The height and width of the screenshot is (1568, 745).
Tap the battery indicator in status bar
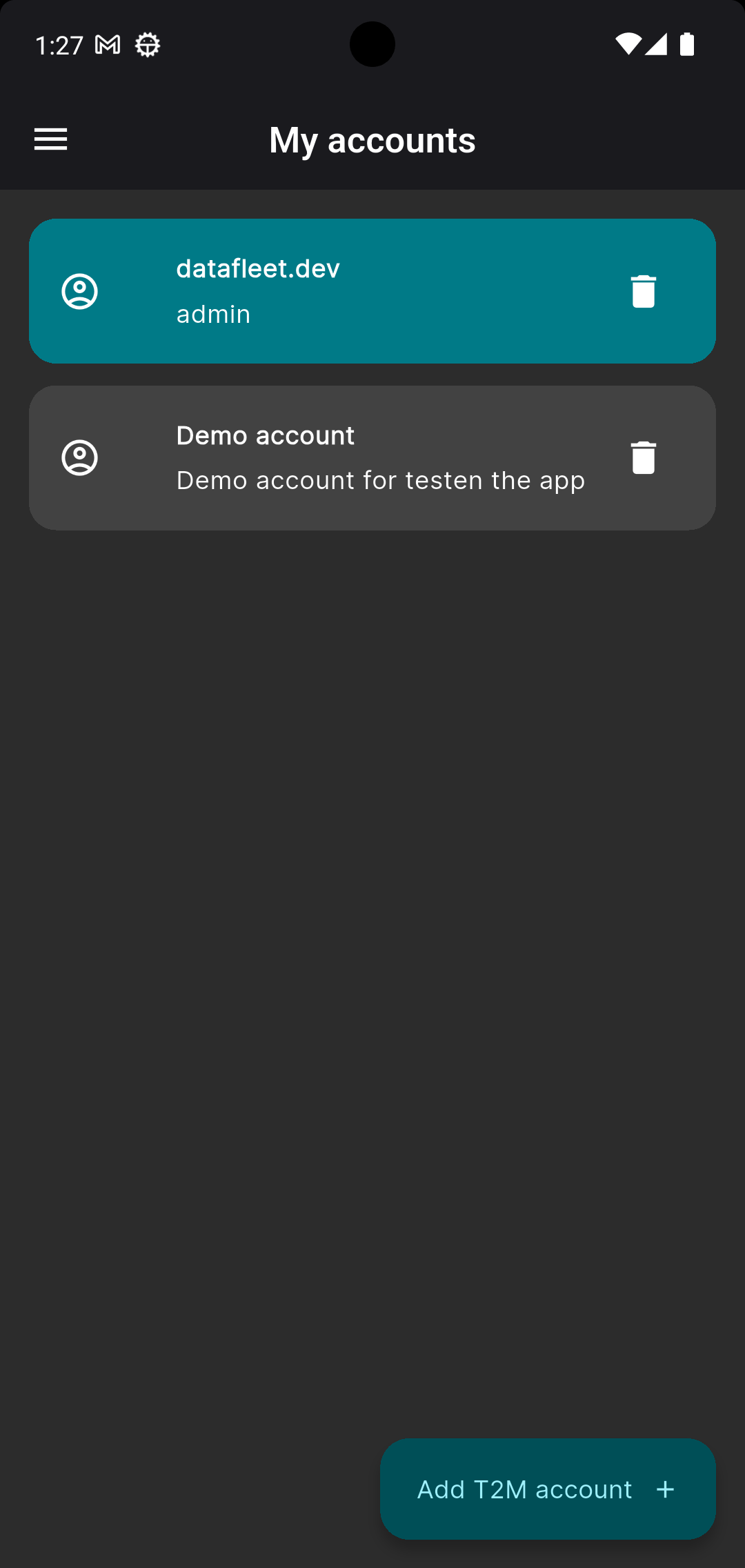[x=687, y=43]
